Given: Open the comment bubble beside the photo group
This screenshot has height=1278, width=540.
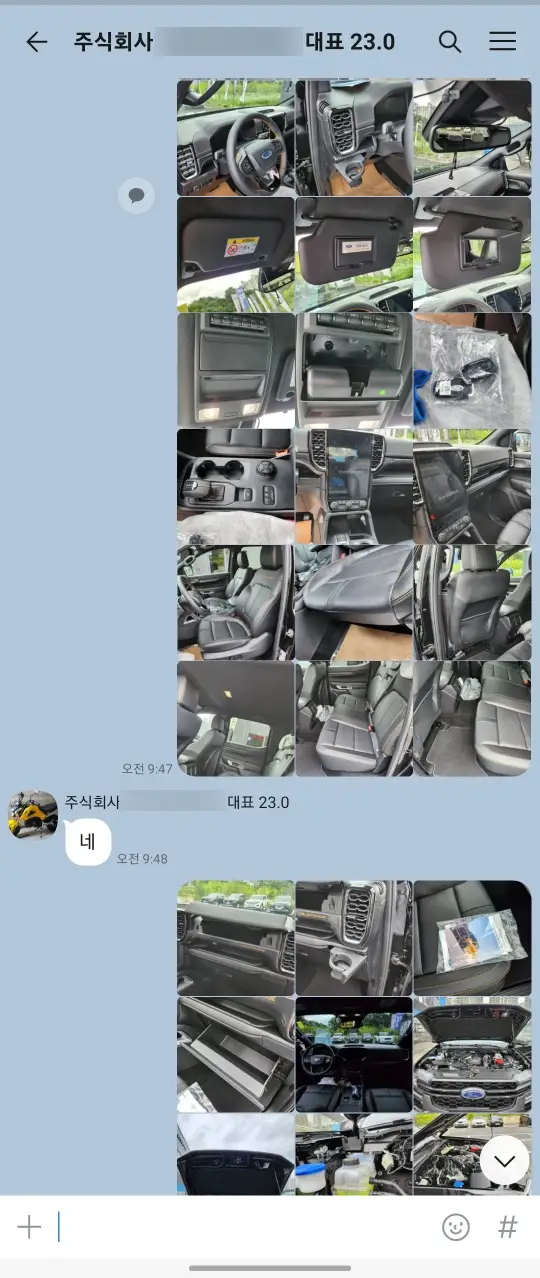Looking at the screenshot, I should [136, 194].
